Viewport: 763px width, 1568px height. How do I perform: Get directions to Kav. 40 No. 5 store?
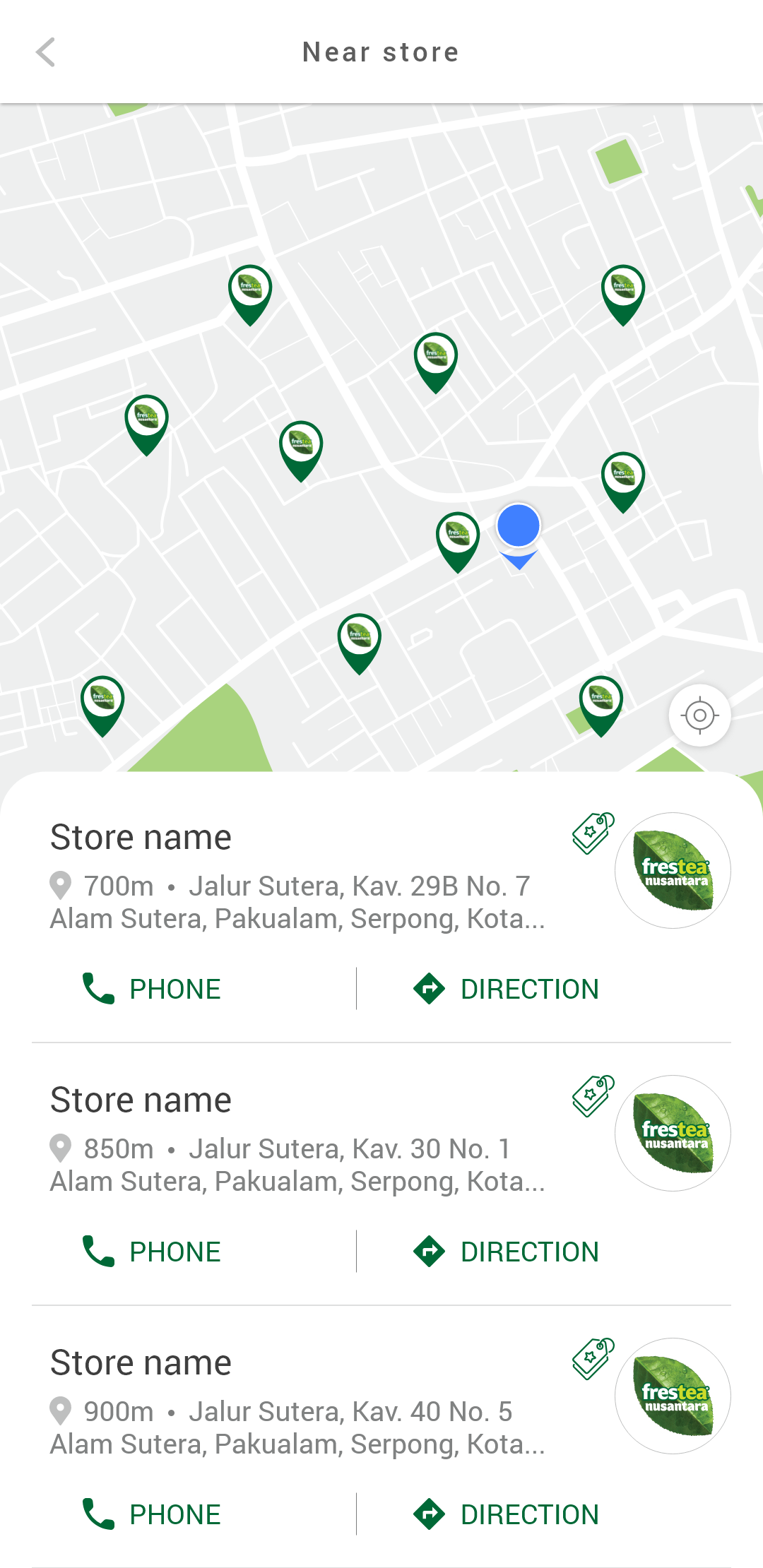coord(507,1514)
